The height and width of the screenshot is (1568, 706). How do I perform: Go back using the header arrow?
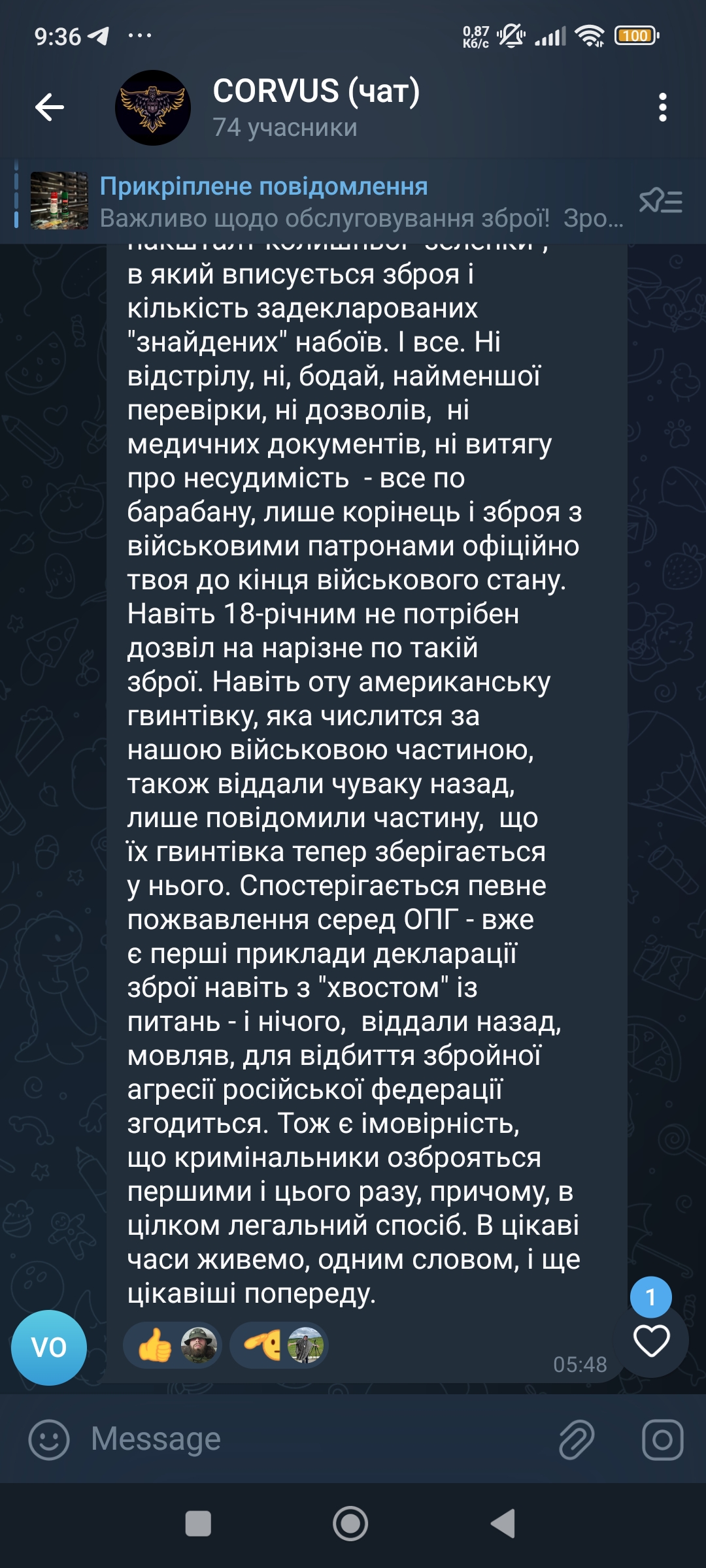coord(50,107)
